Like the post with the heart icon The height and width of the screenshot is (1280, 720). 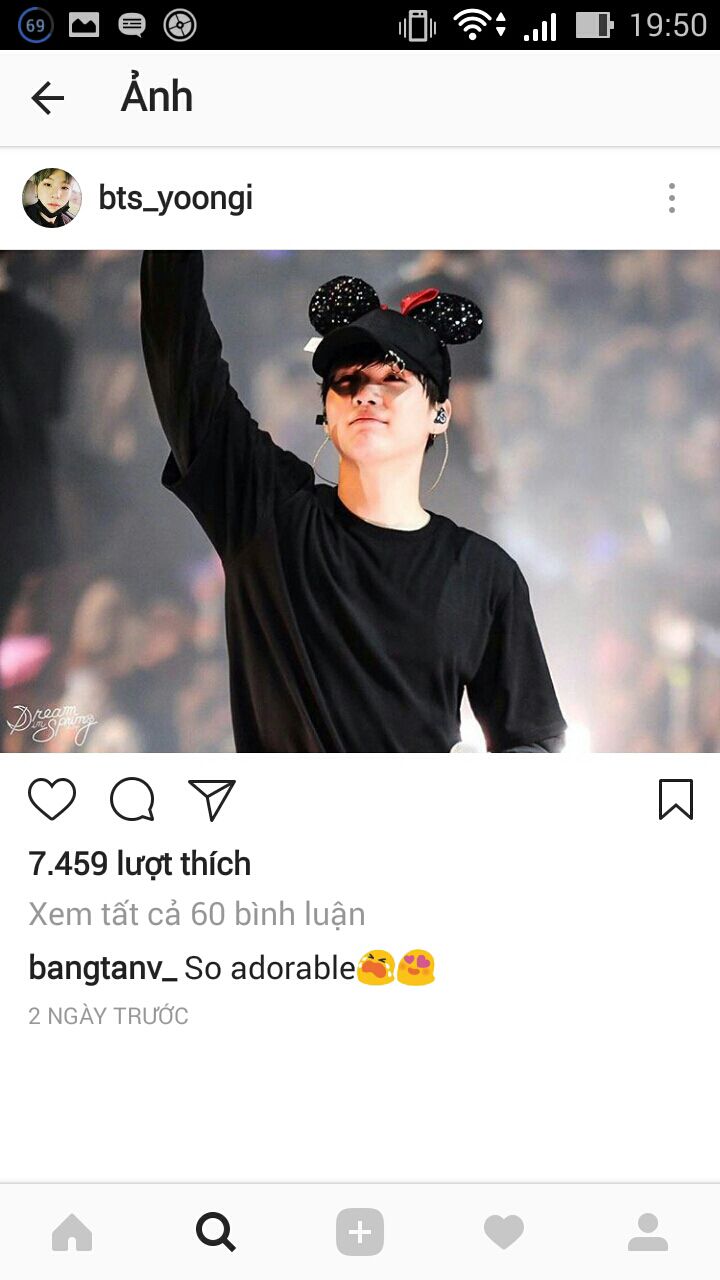52,800
